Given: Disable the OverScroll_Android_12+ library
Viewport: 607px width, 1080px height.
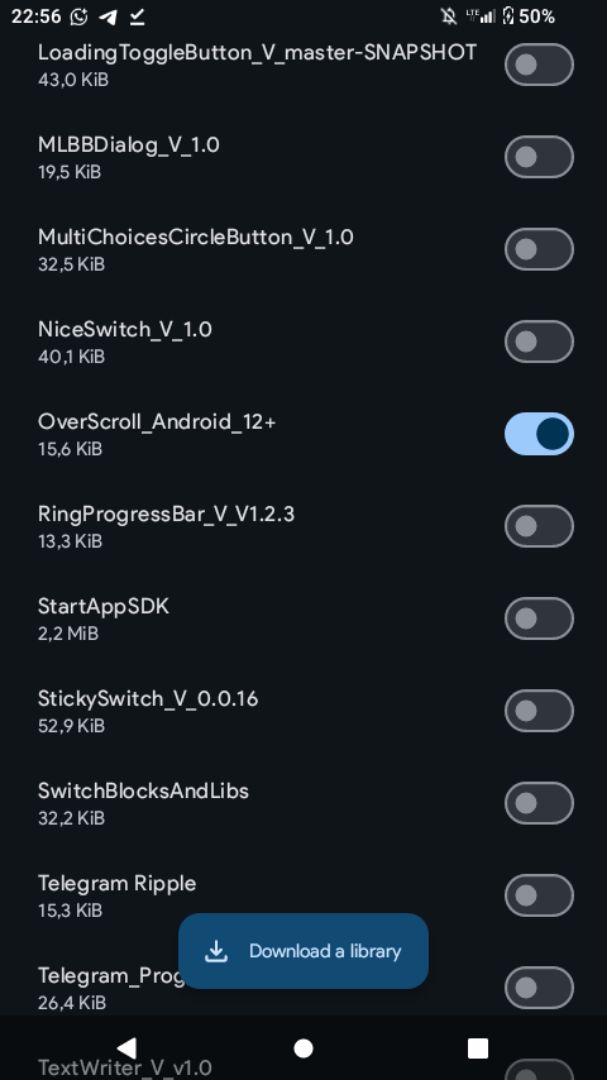Looking at the screenshot, I should [x=539, y=434].
